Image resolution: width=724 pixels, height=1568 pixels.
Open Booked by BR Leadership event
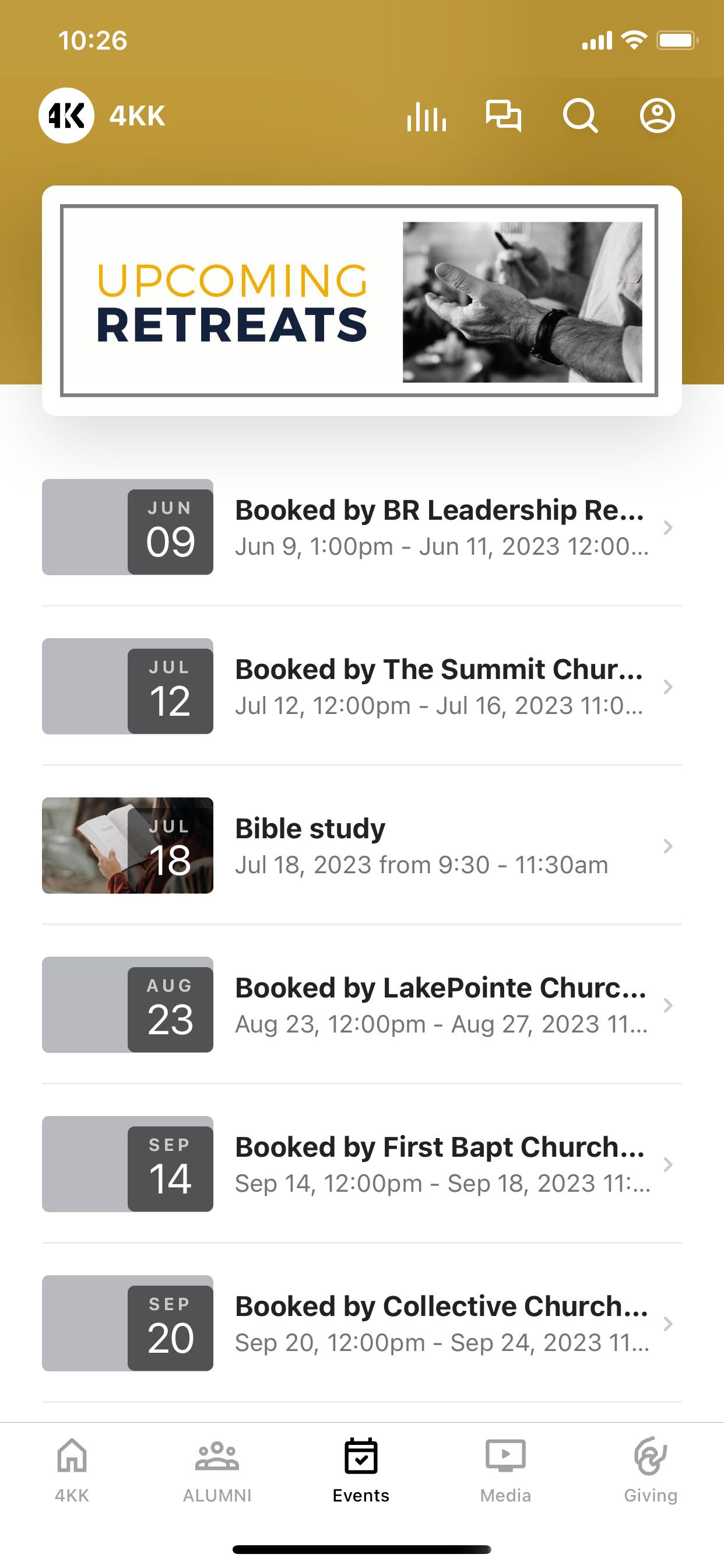(x=362, y=527)
